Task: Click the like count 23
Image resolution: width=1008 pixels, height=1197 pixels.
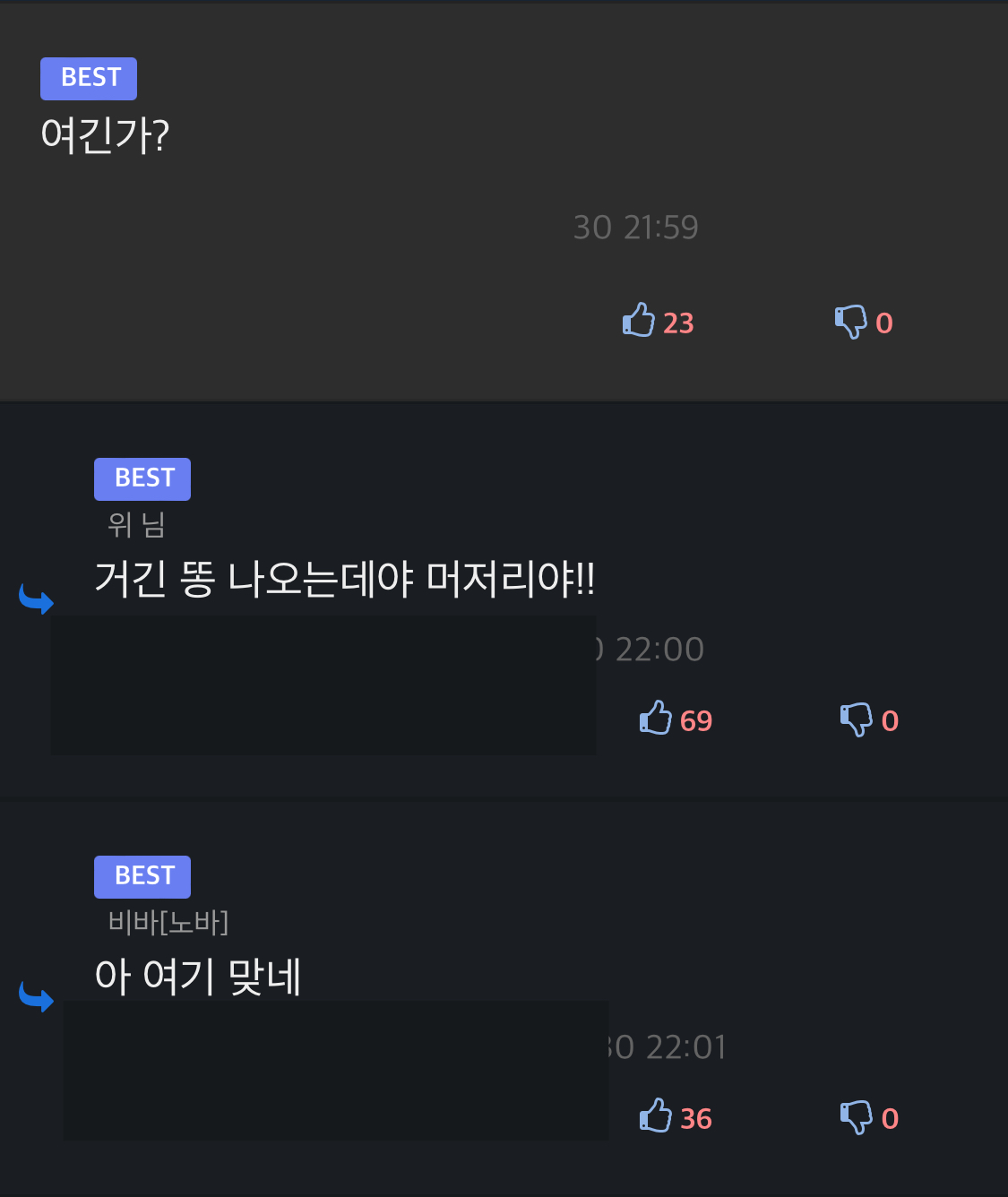Action: point(678,323)
